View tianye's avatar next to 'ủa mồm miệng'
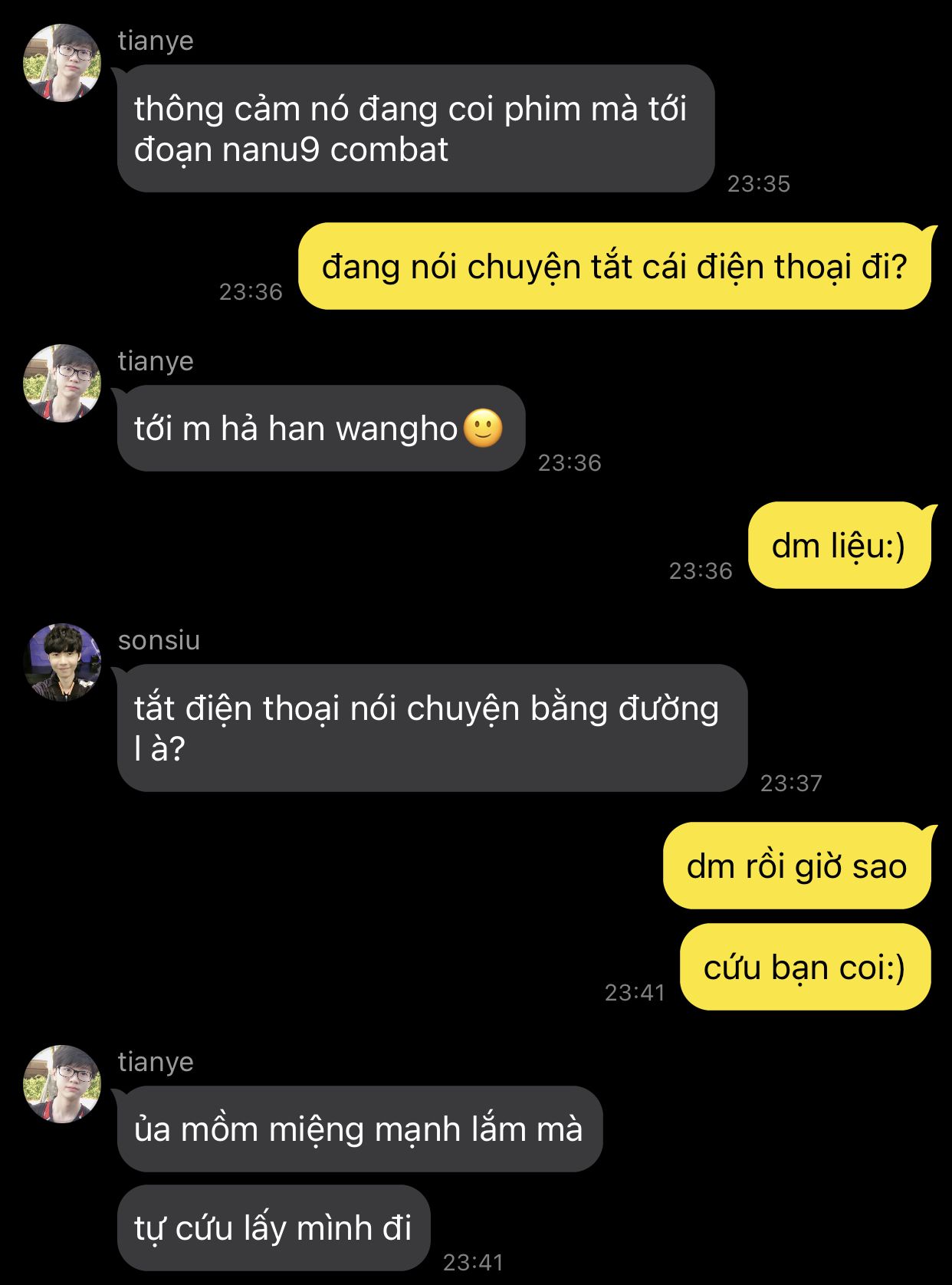The image size is (952, 1285). coord(62,1084)
